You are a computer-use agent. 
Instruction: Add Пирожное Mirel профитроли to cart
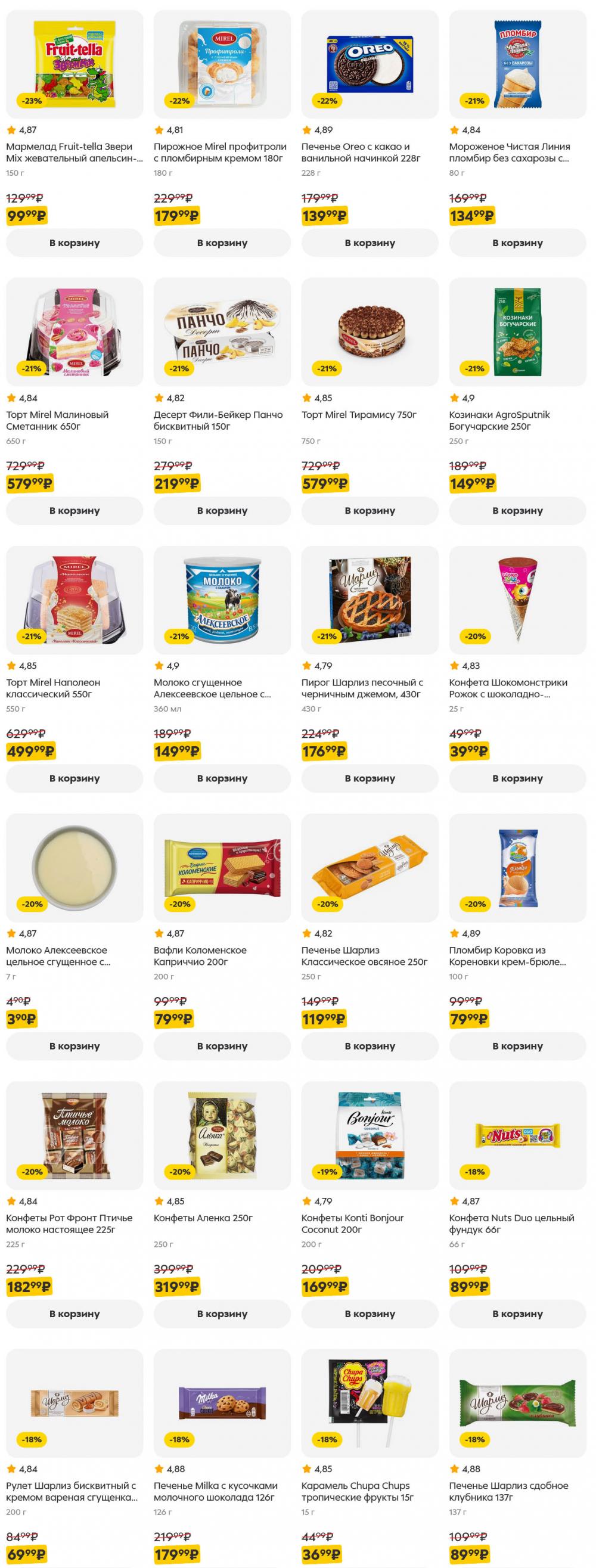point(222,242)
